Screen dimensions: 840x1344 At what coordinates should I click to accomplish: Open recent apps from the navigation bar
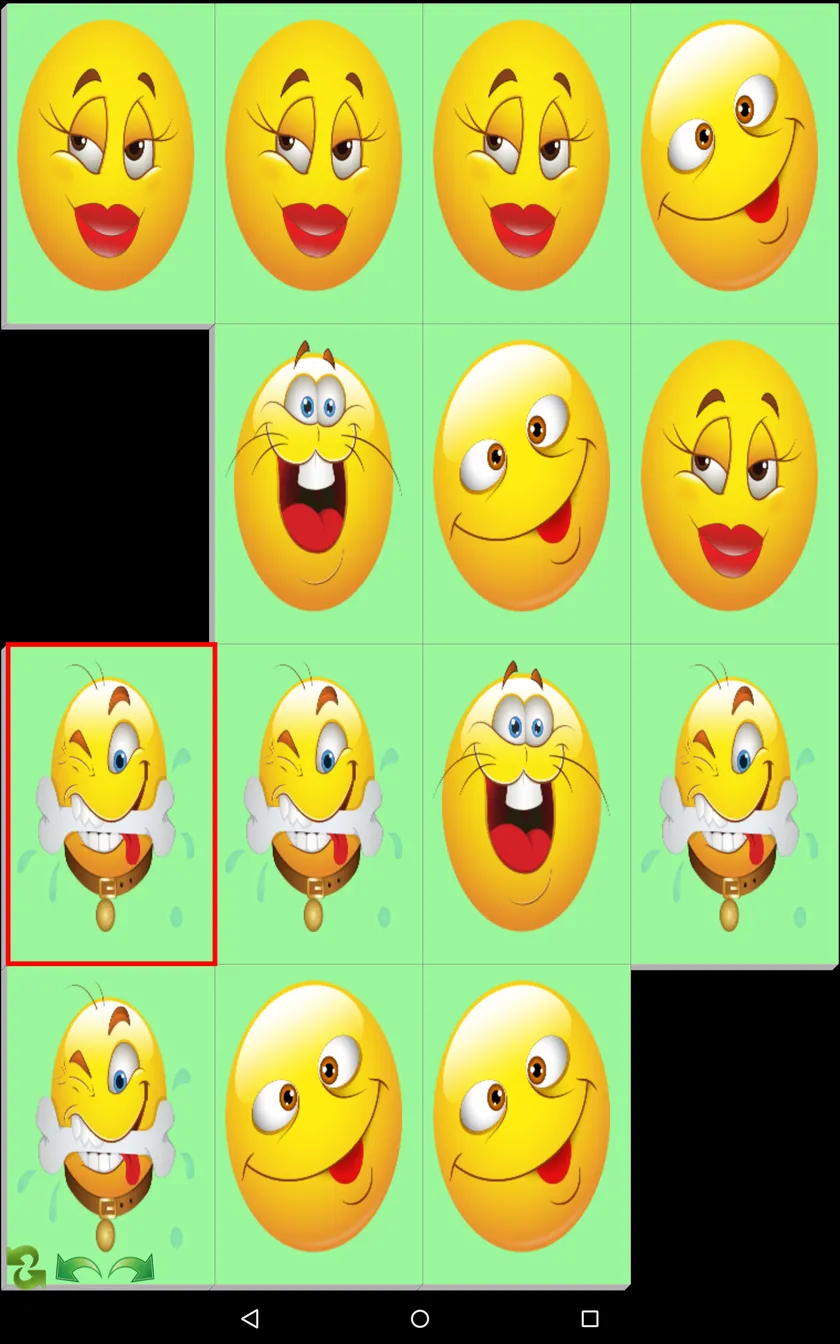point(590,1318)
